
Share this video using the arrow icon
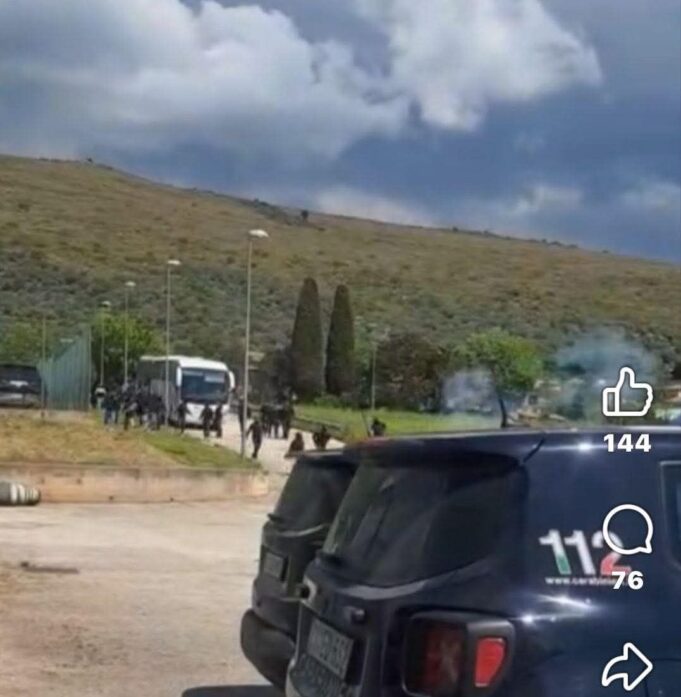tap(627, 666)
